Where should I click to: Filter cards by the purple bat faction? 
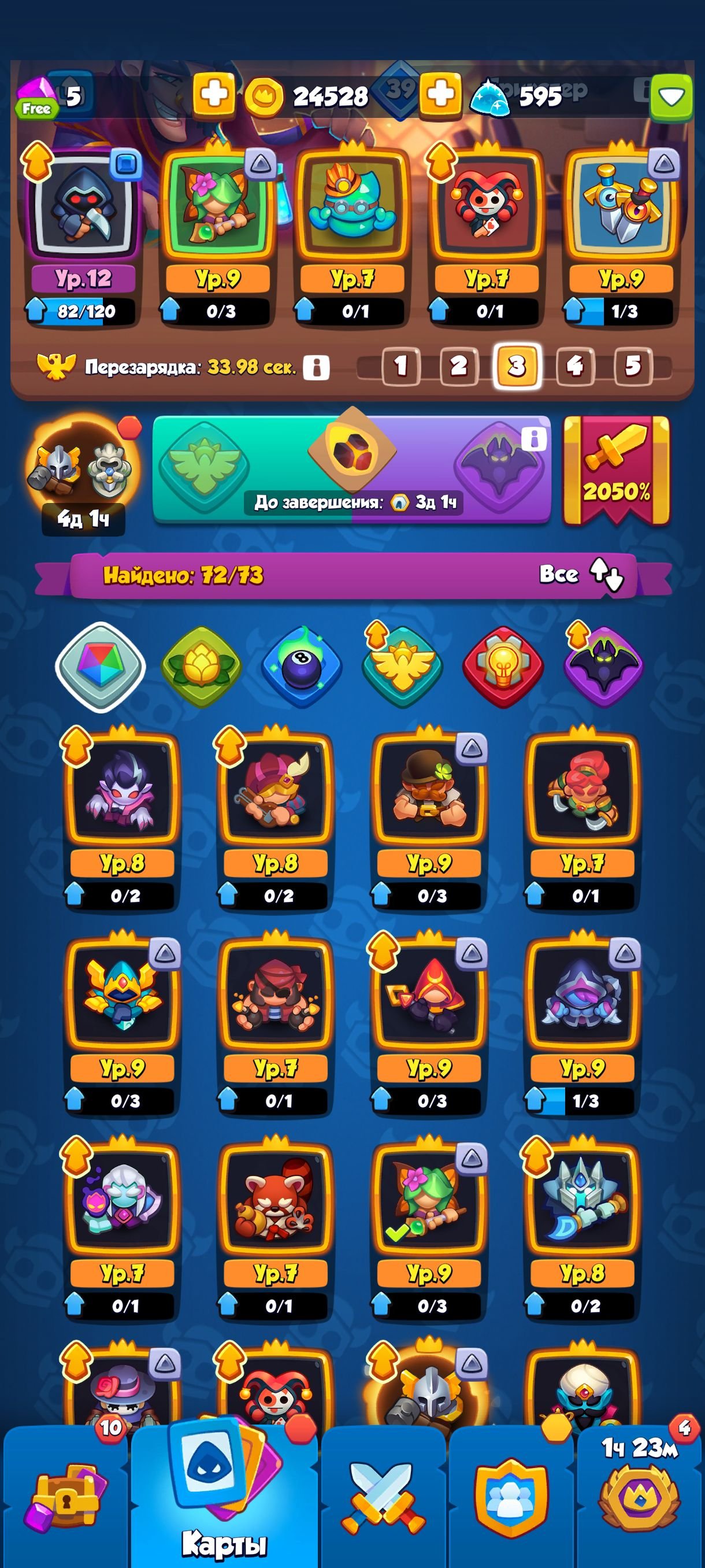click(603, 667)
